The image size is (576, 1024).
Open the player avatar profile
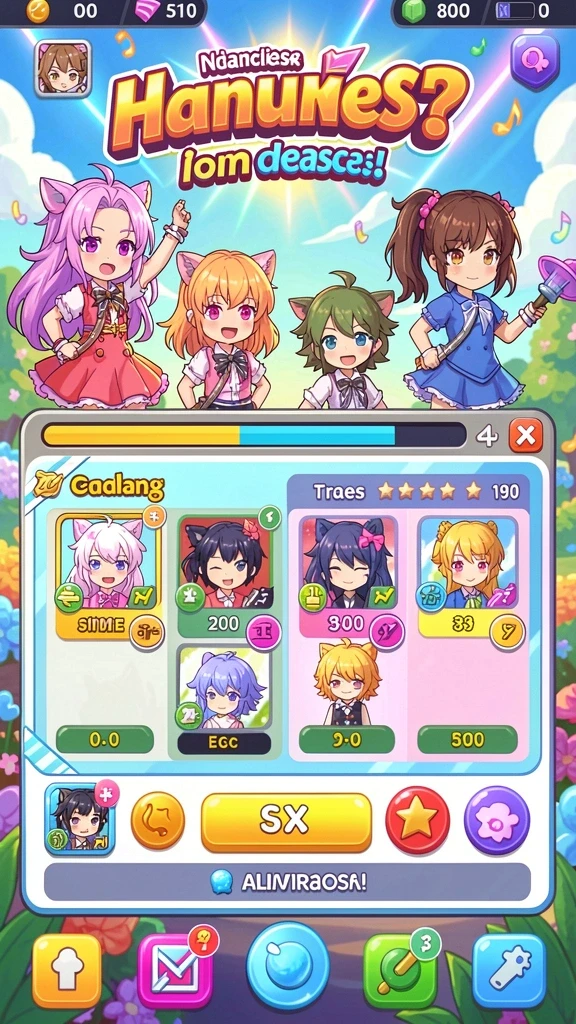tap(63, 68)
